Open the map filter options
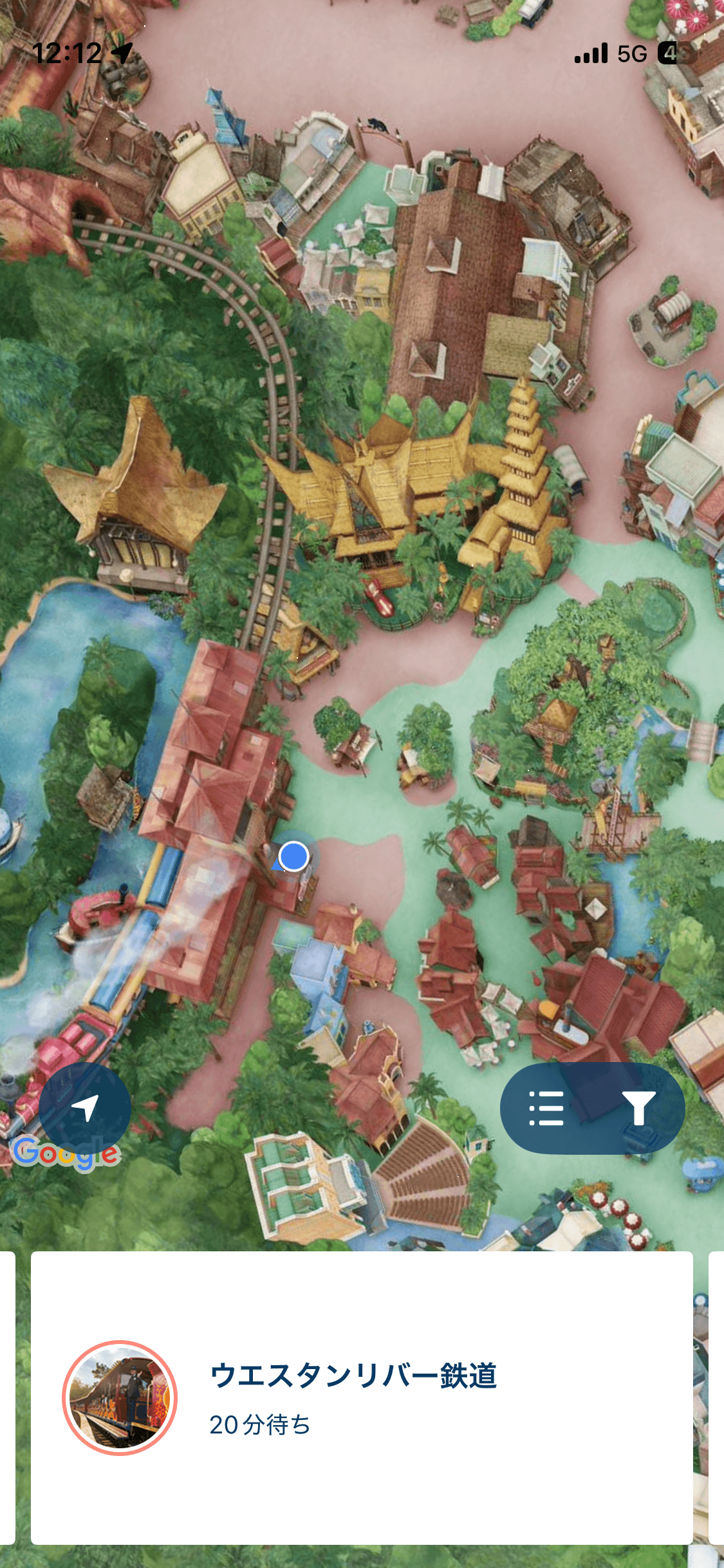This screenshot has width=724, height=1568. pyautogui.click(x=638, y=1108)
